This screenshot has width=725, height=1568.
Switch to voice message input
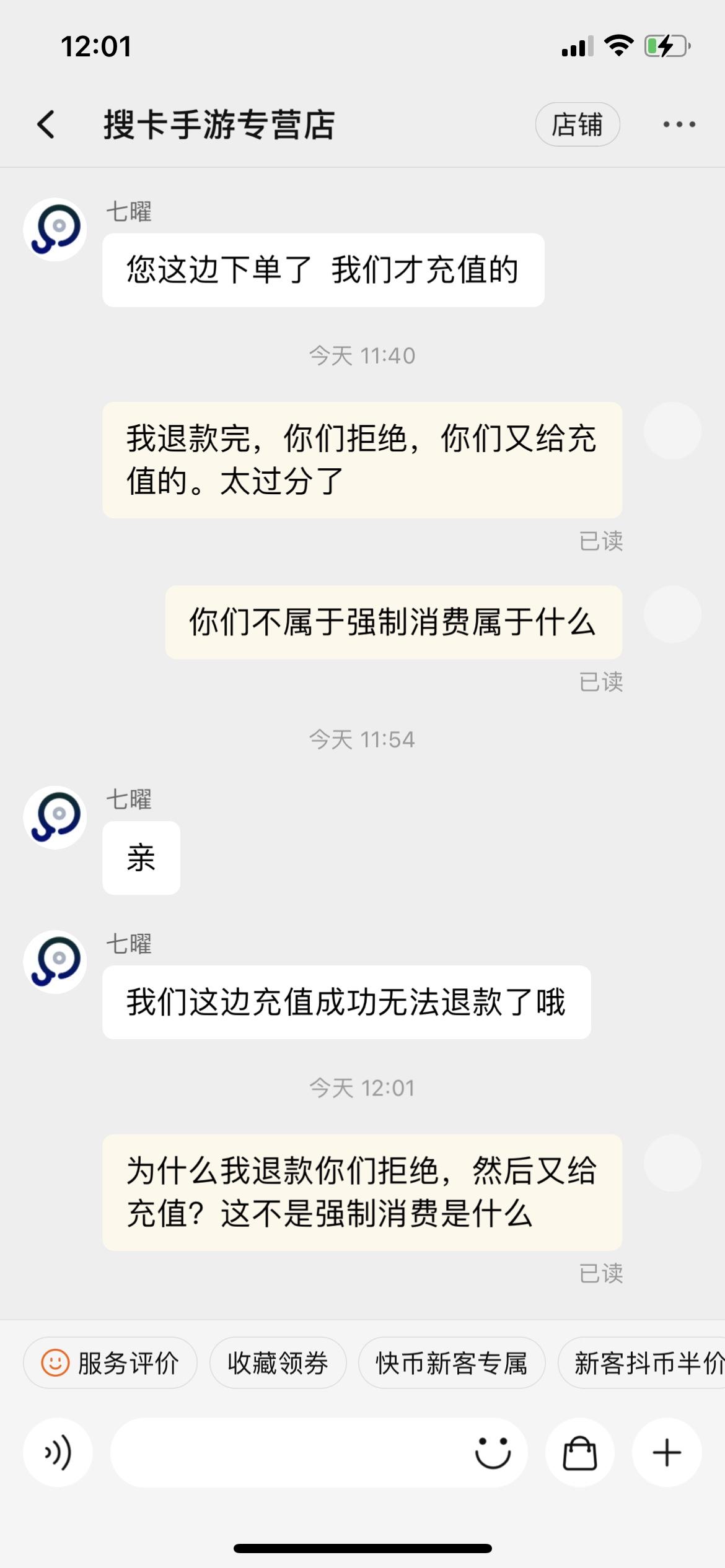click(x=58, y=1453)
